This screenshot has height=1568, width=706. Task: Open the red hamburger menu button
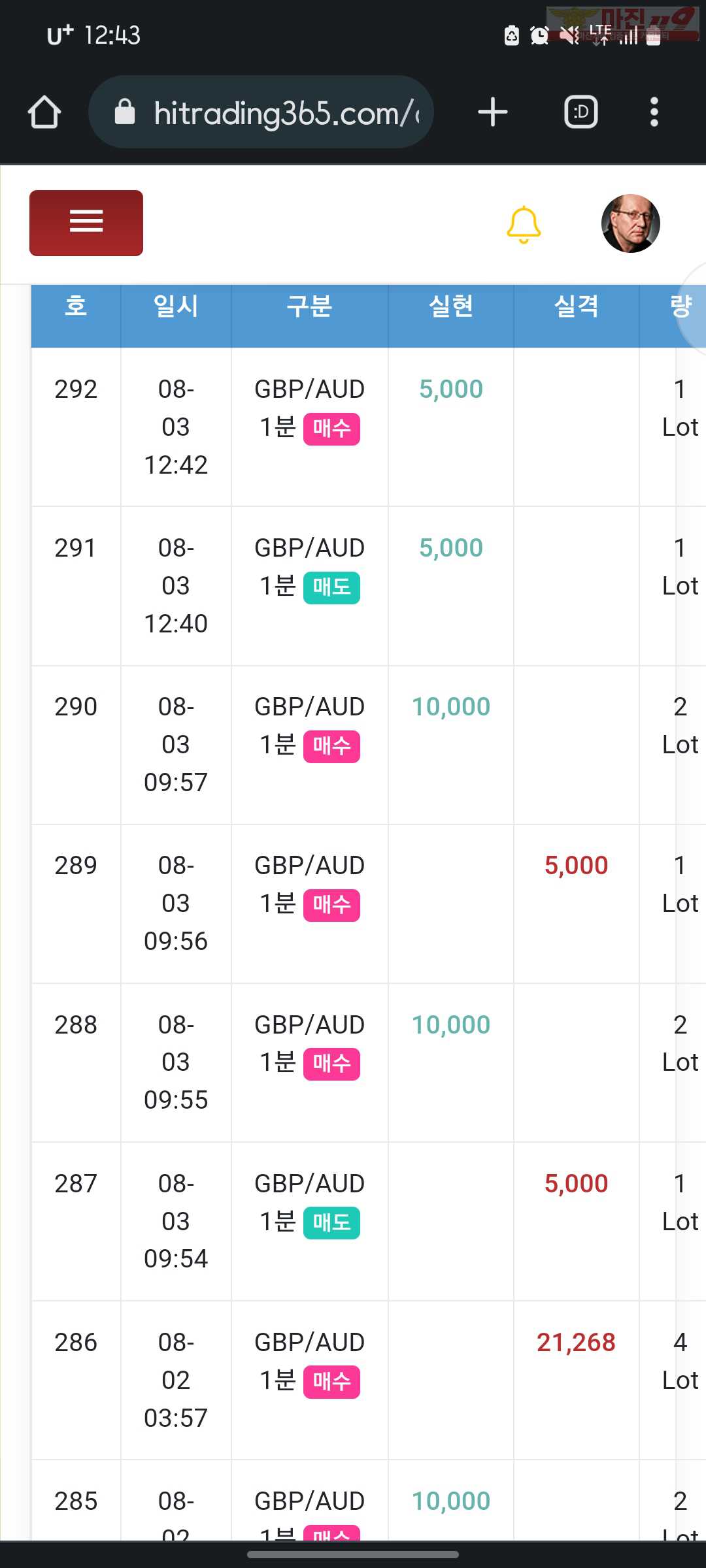pos(86,223)
